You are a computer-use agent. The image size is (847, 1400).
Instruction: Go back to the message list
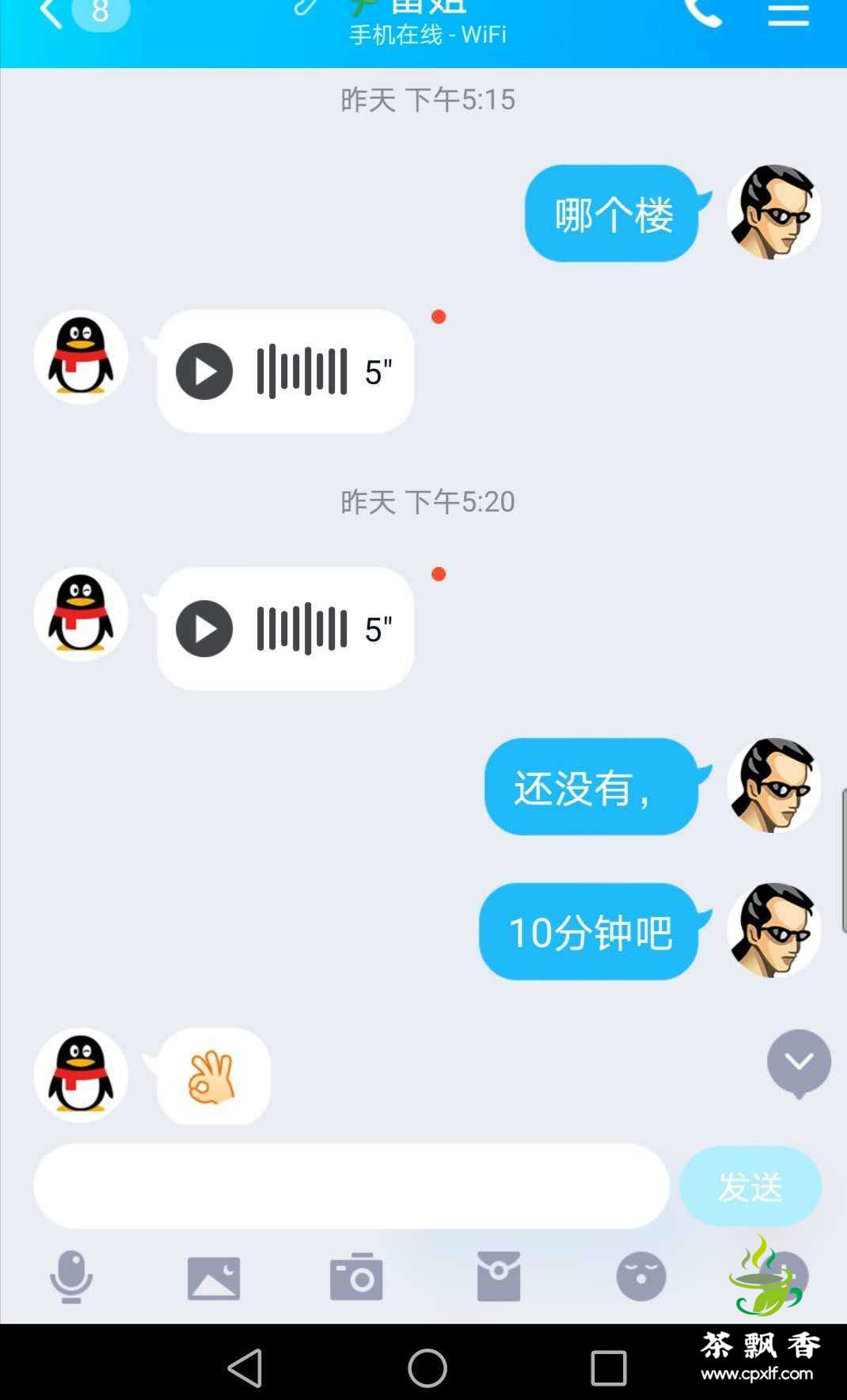point(52,13)
